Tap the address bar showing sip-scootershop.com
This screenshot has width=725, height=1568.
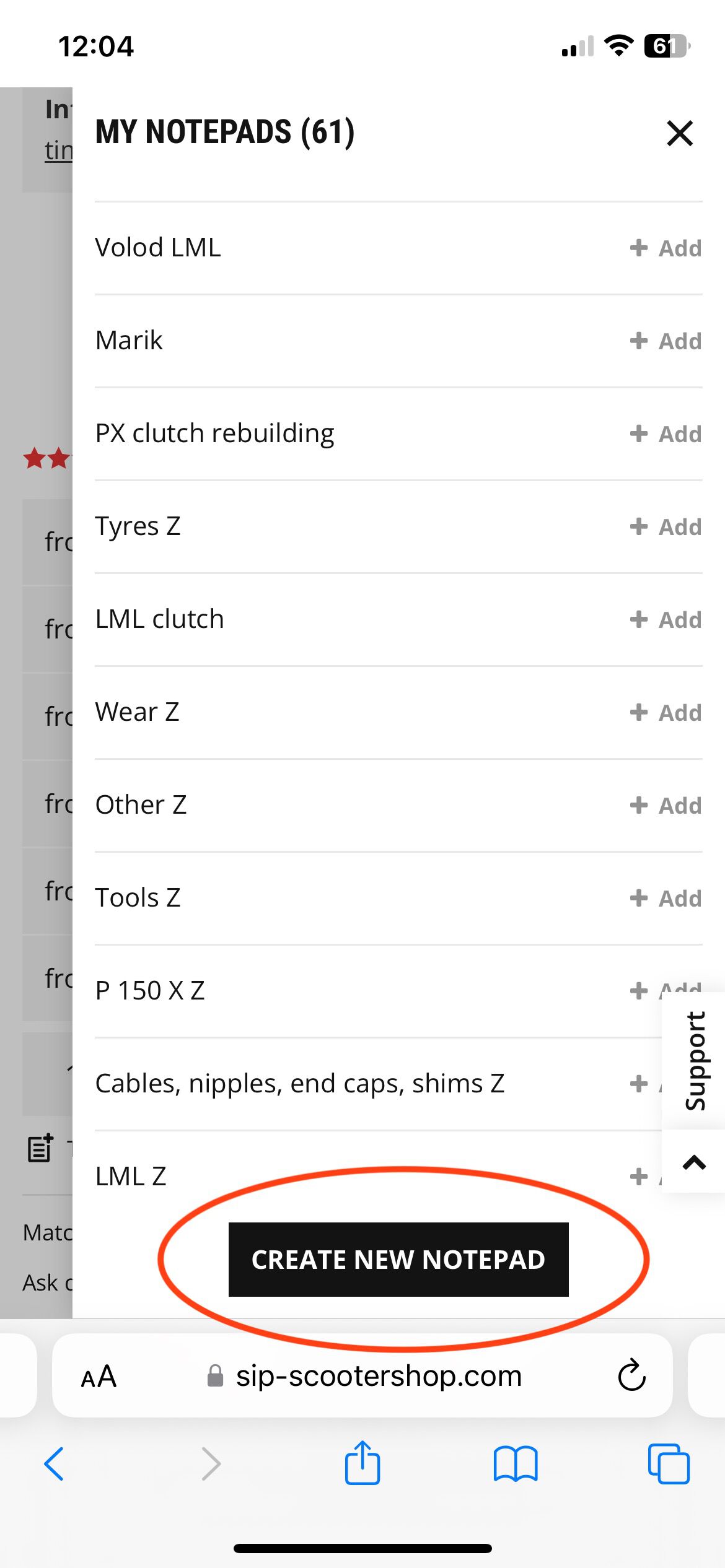[378, 1376]
